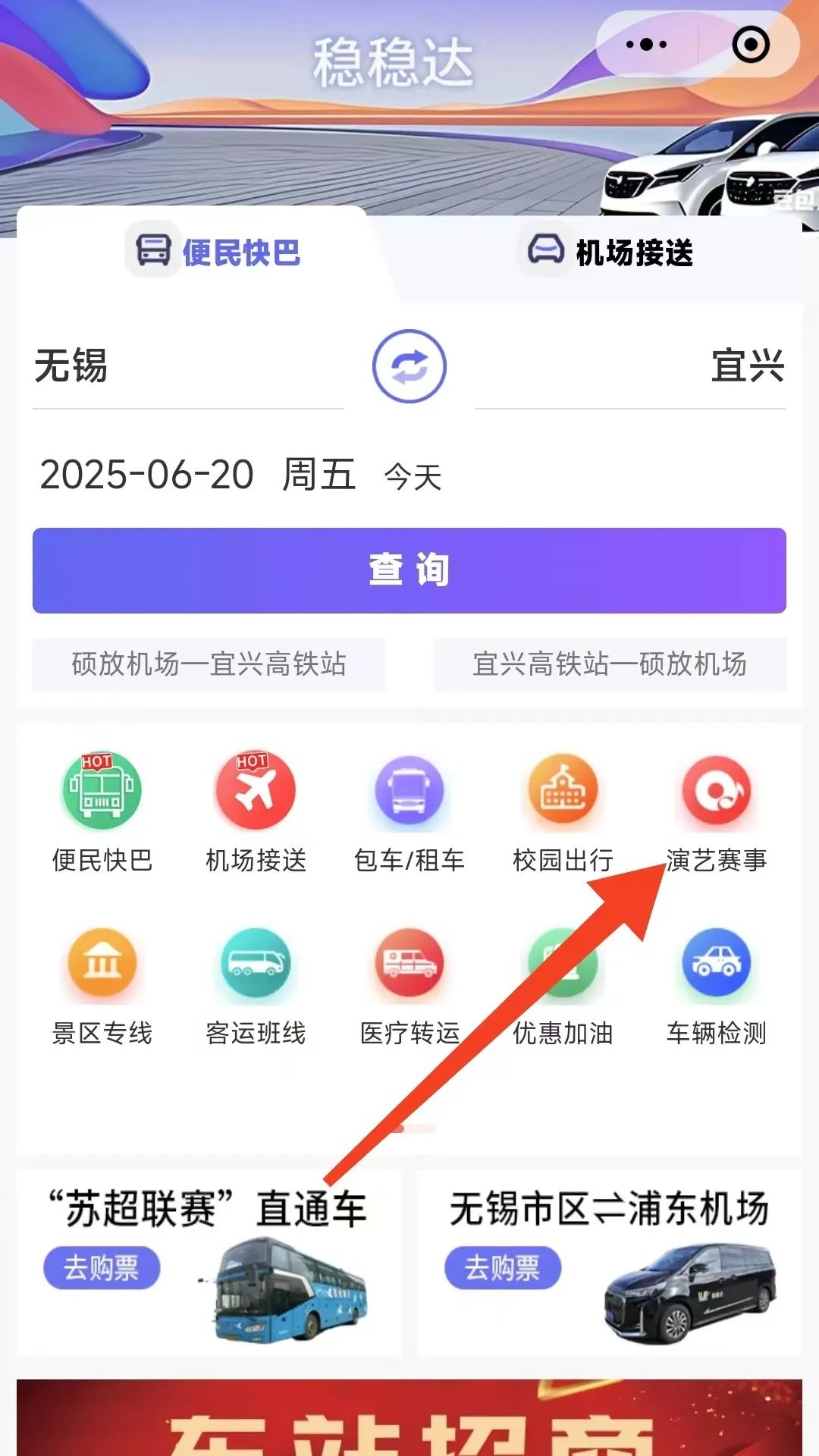Open the mini program more-options menu
This screenshot has width=819, height=1456.
(x=646, y=45)
